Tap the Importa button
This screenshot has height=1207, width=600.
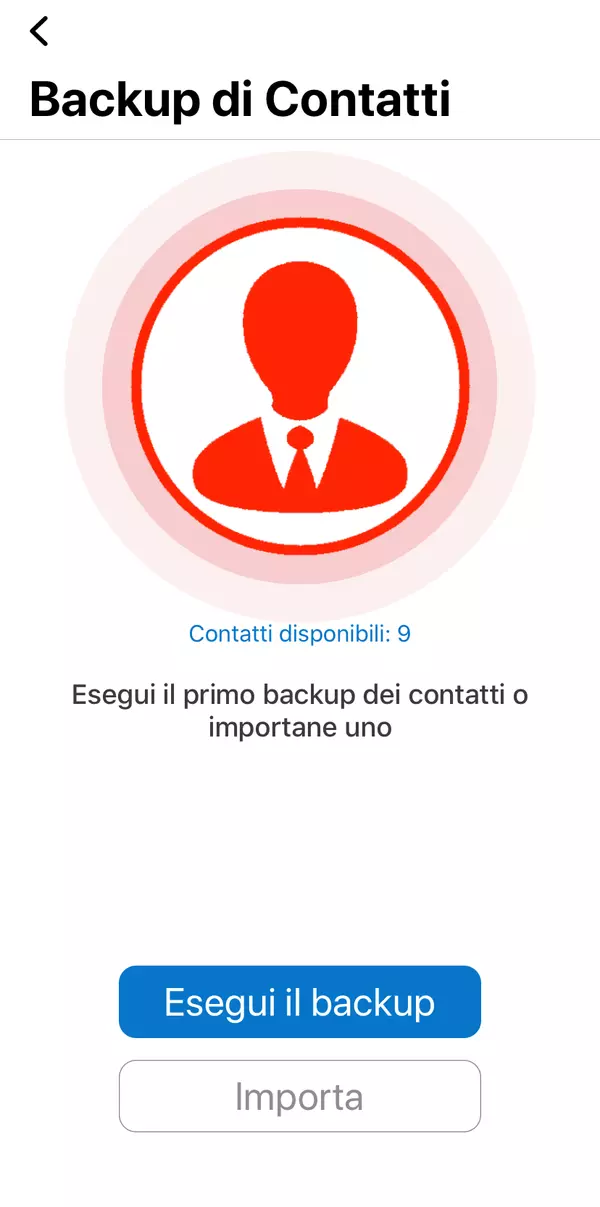(x=300, y=1097)
